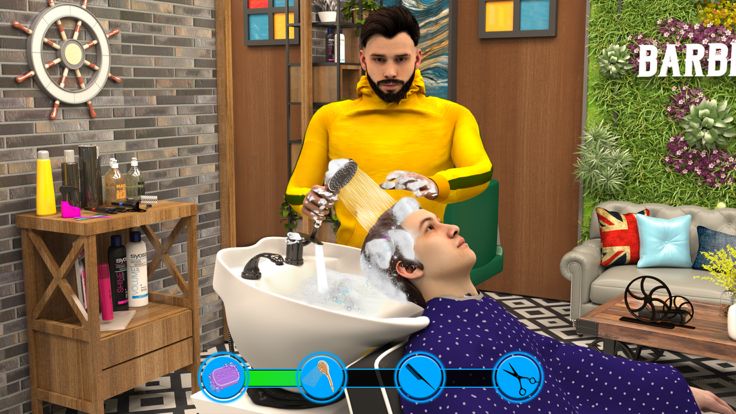Viewport: 736px width, 414px height.
Task: Select the soap tool icon
Action: coord(224,378)
